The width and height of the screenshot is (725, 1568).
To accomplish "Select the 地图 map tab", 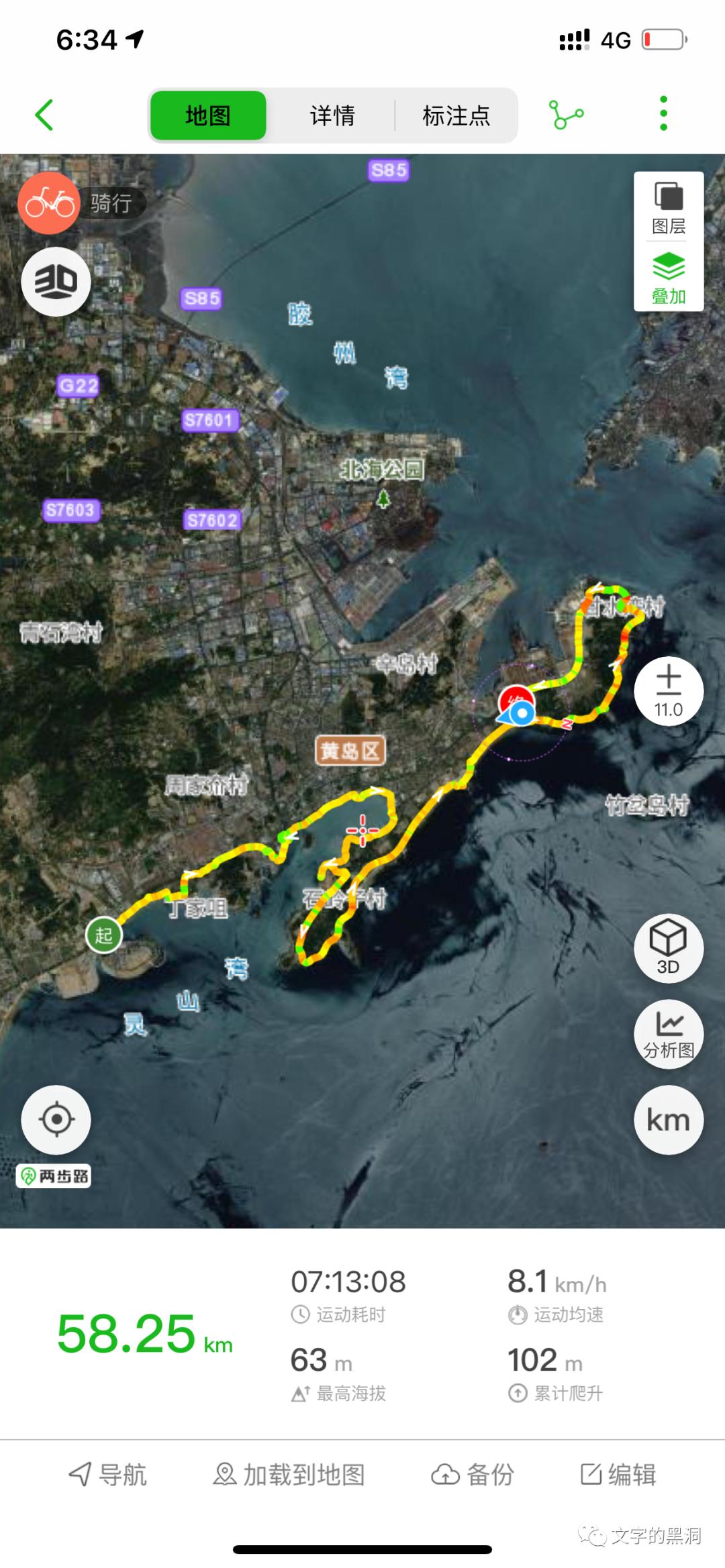I will pos(208,114).
